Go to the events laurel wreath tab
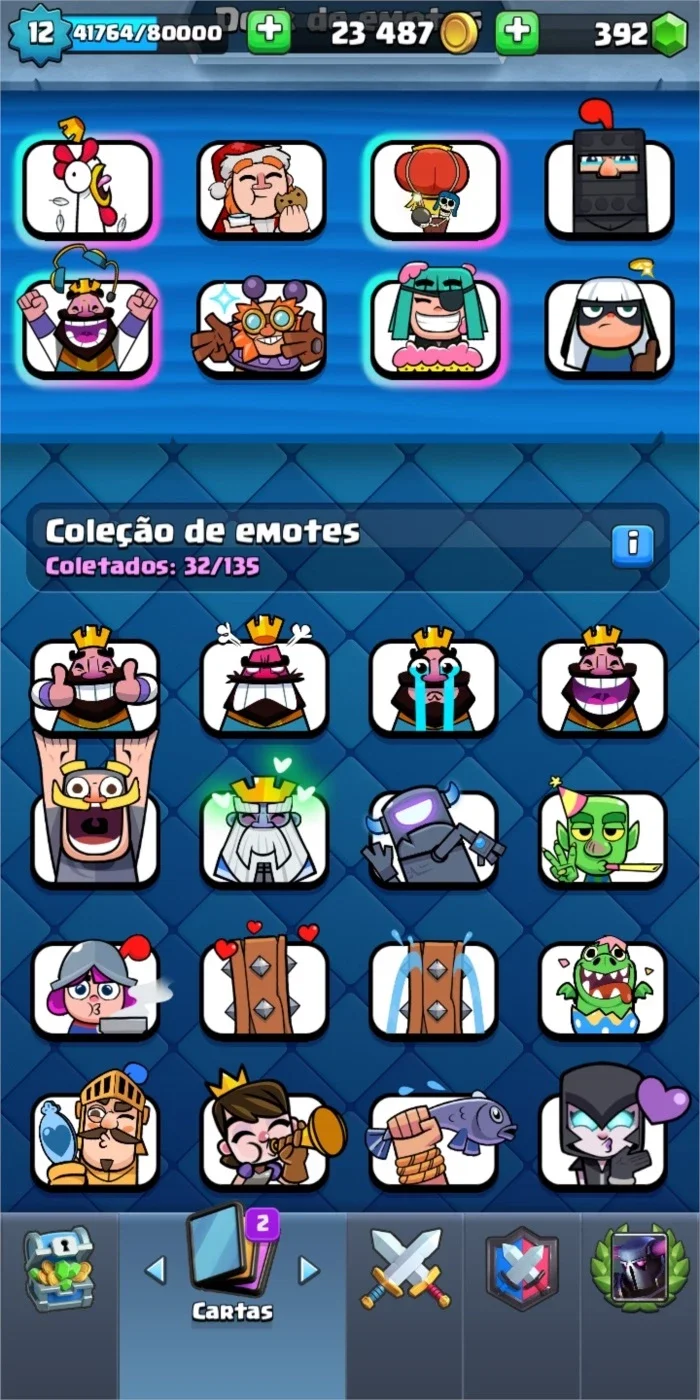The height and width of the screenshot is (1400, 700). coord(640,1266)
